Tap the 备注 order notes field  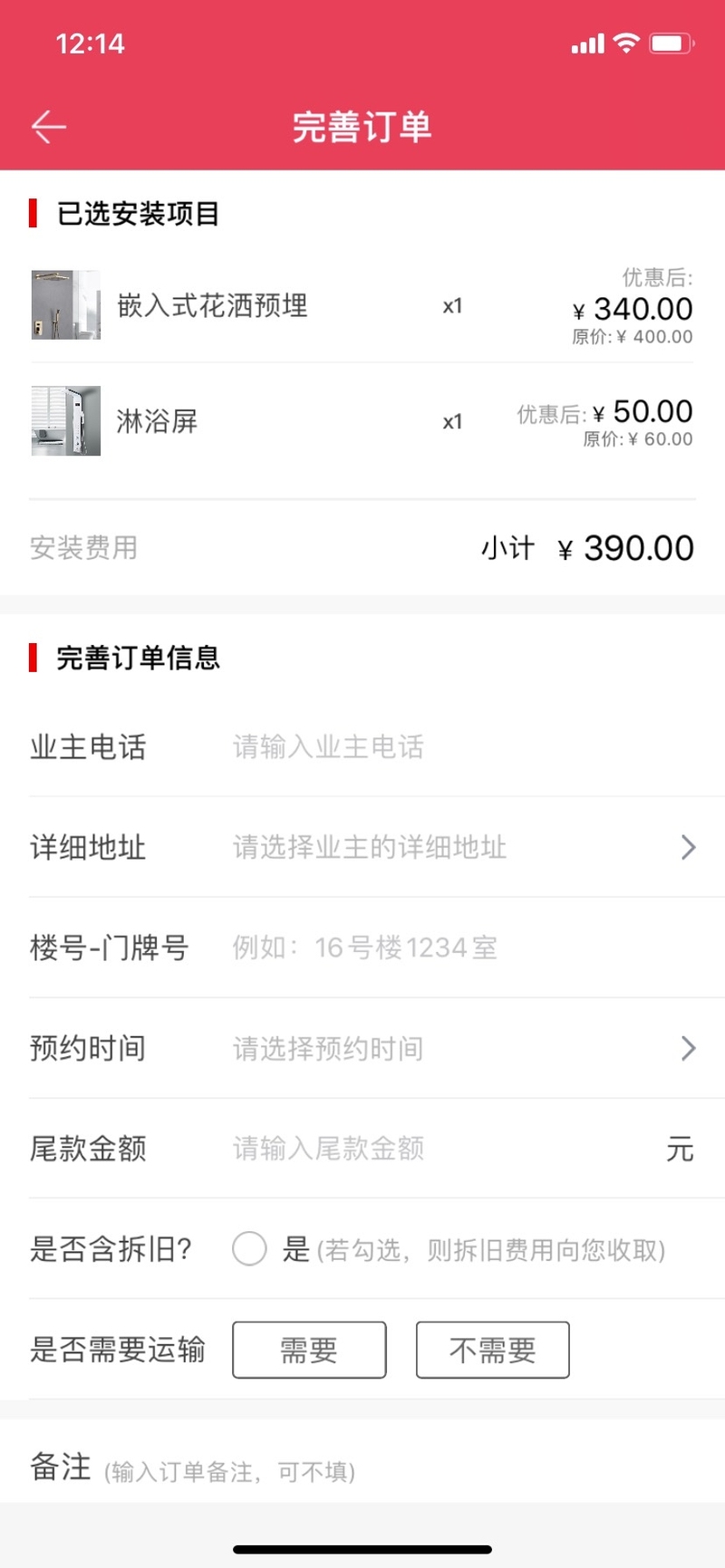362,1467
